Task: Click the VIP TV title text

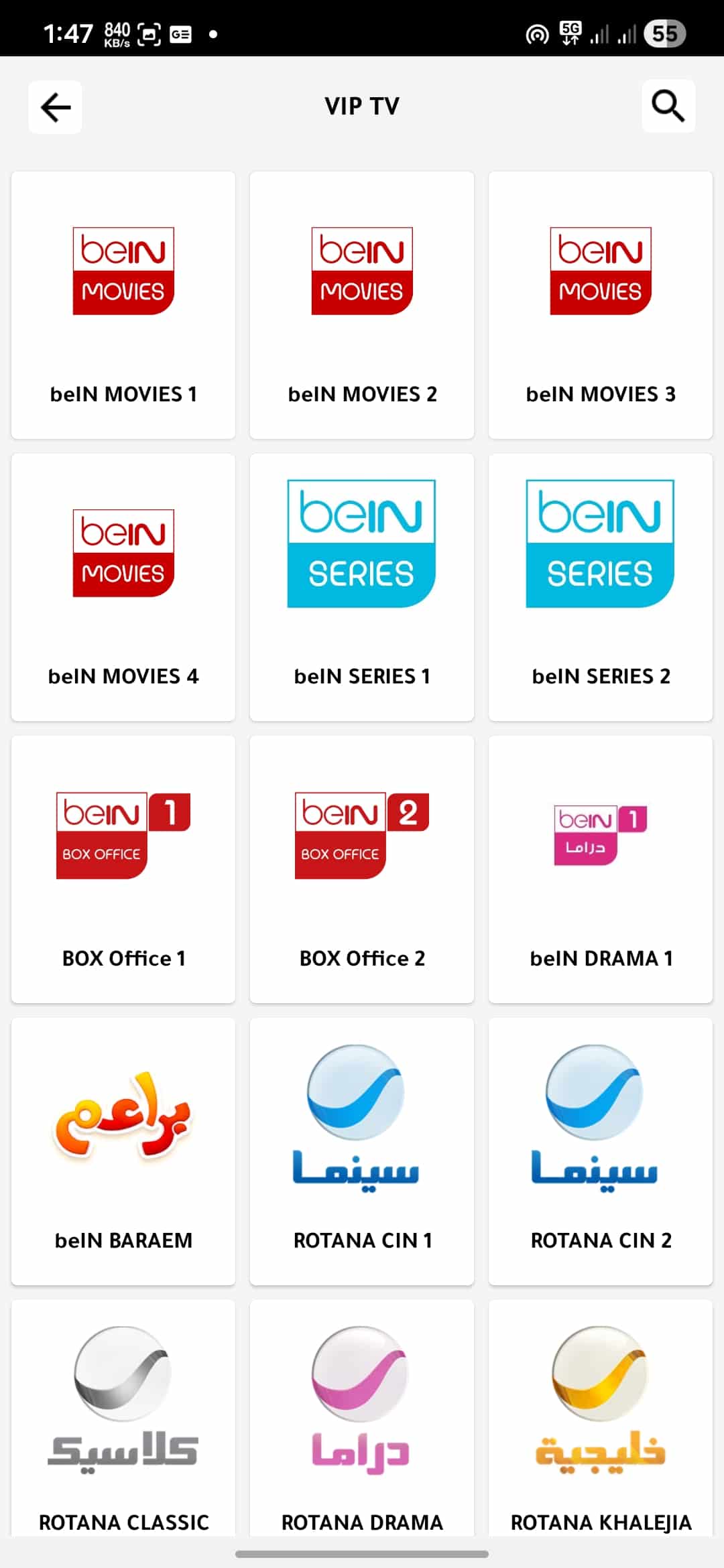Action: click(x=360, y=105)
